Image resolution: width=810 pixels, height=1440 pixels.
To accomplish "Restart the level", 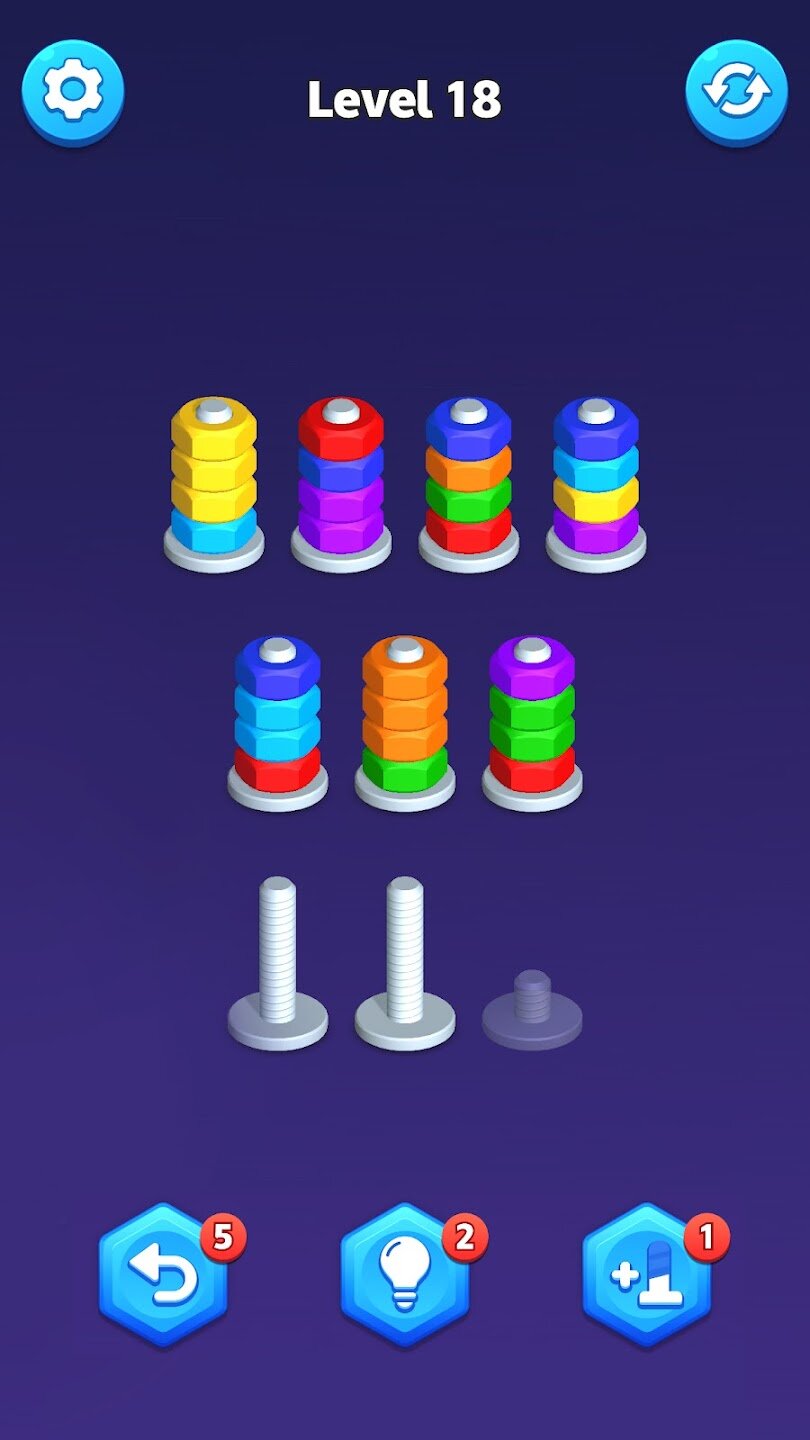I will pyautogui.click(x=736, y=92).
